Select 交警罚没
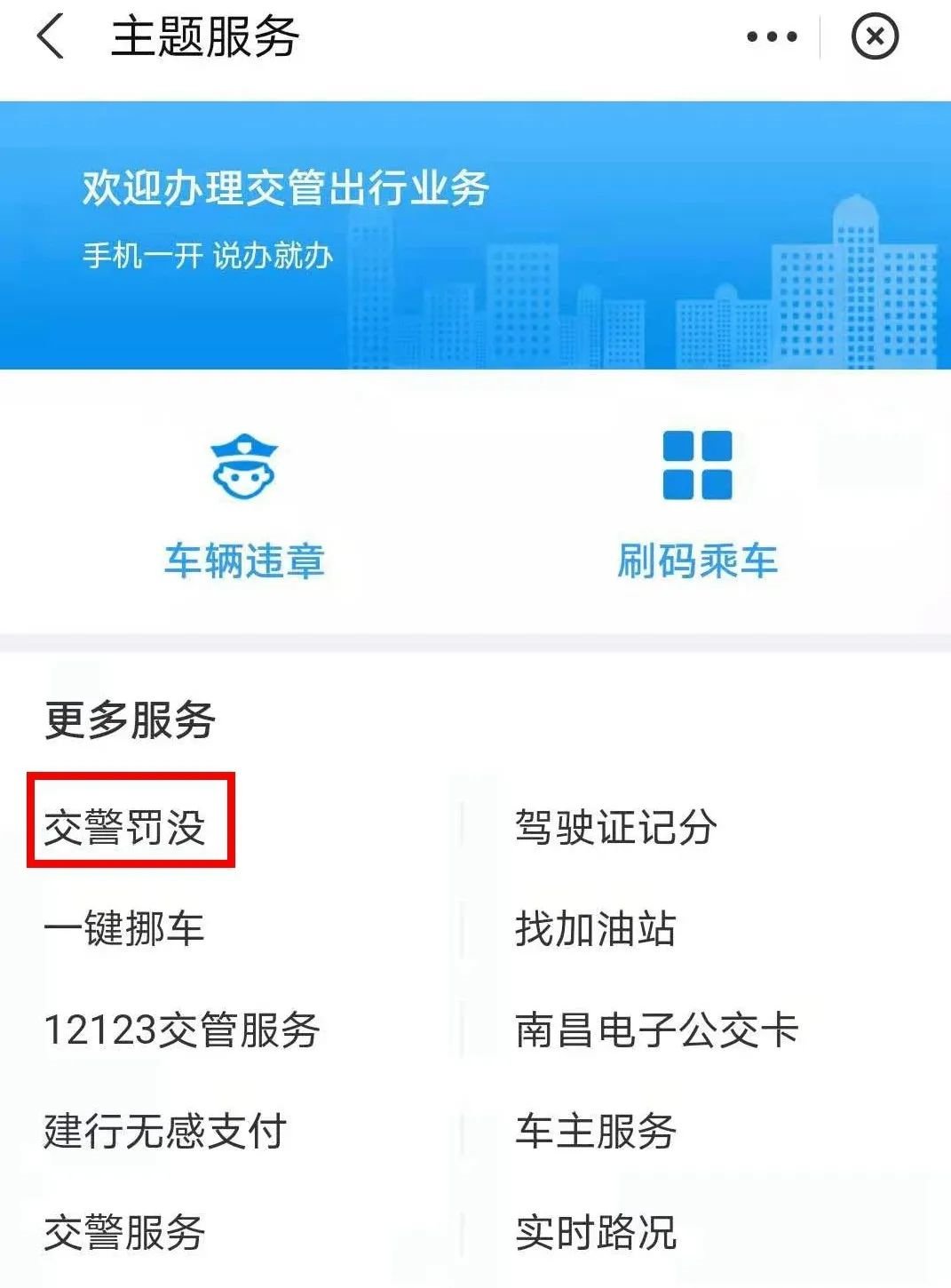 [125, 827]
